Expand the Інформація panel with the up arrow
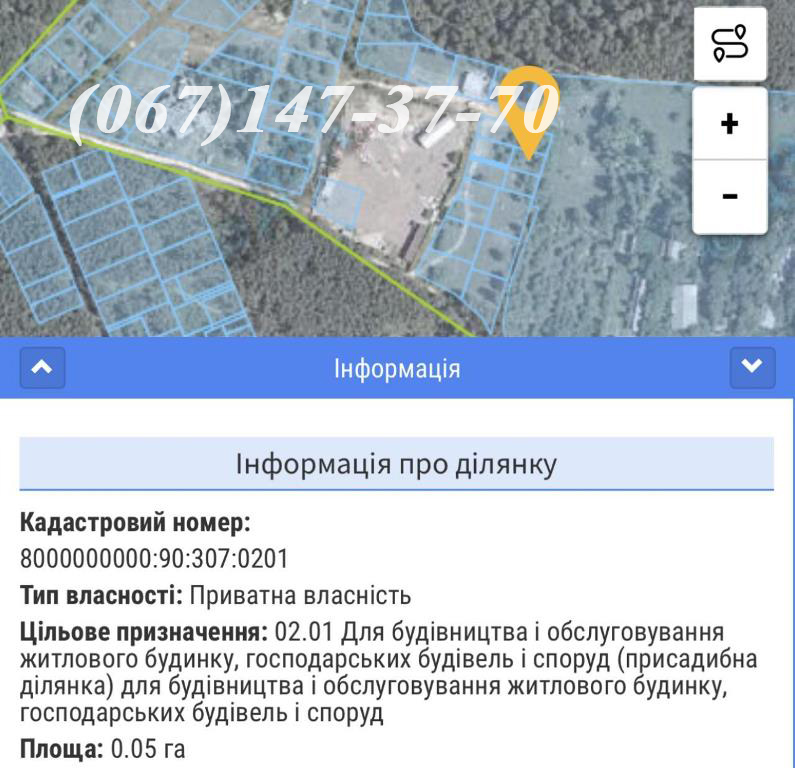795x768 pixels. 42,368
